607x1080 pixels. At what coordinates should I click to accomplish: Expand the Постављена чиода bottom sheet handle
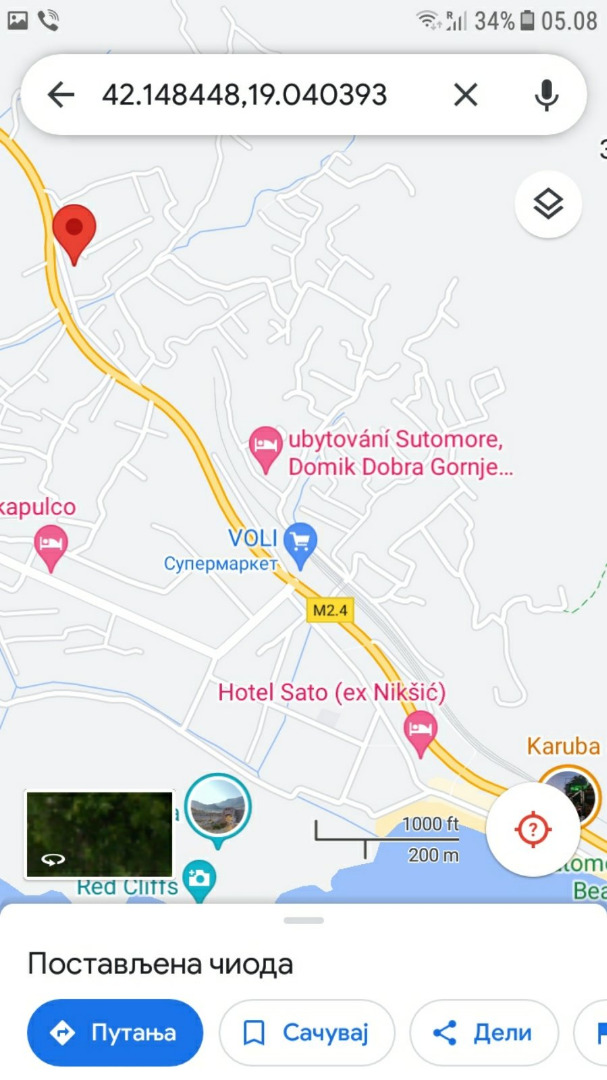303,920
